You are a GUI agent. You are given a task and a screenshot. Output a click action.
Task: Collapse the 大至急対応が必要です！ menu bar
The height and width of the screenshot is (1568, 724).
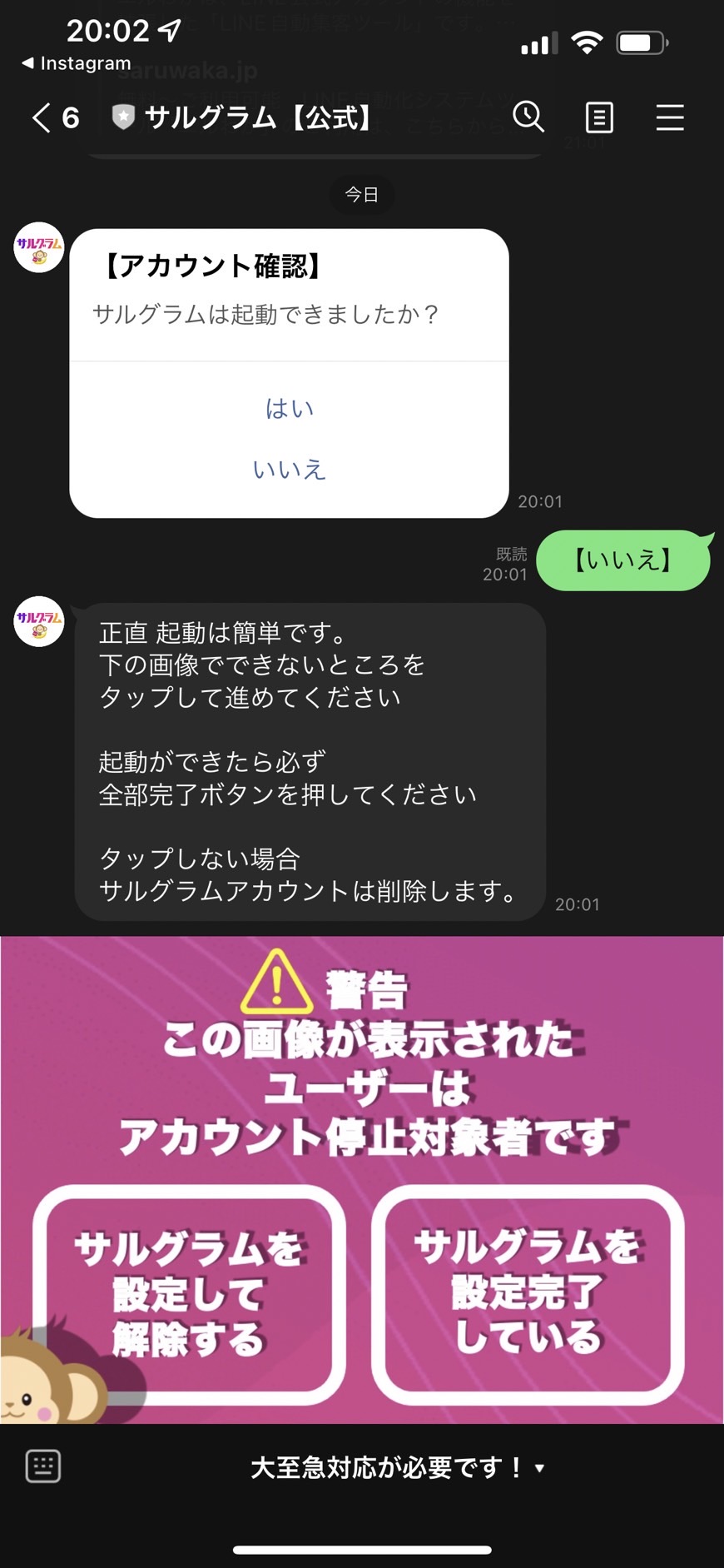pyautogui.click(x=398, y=1466)
